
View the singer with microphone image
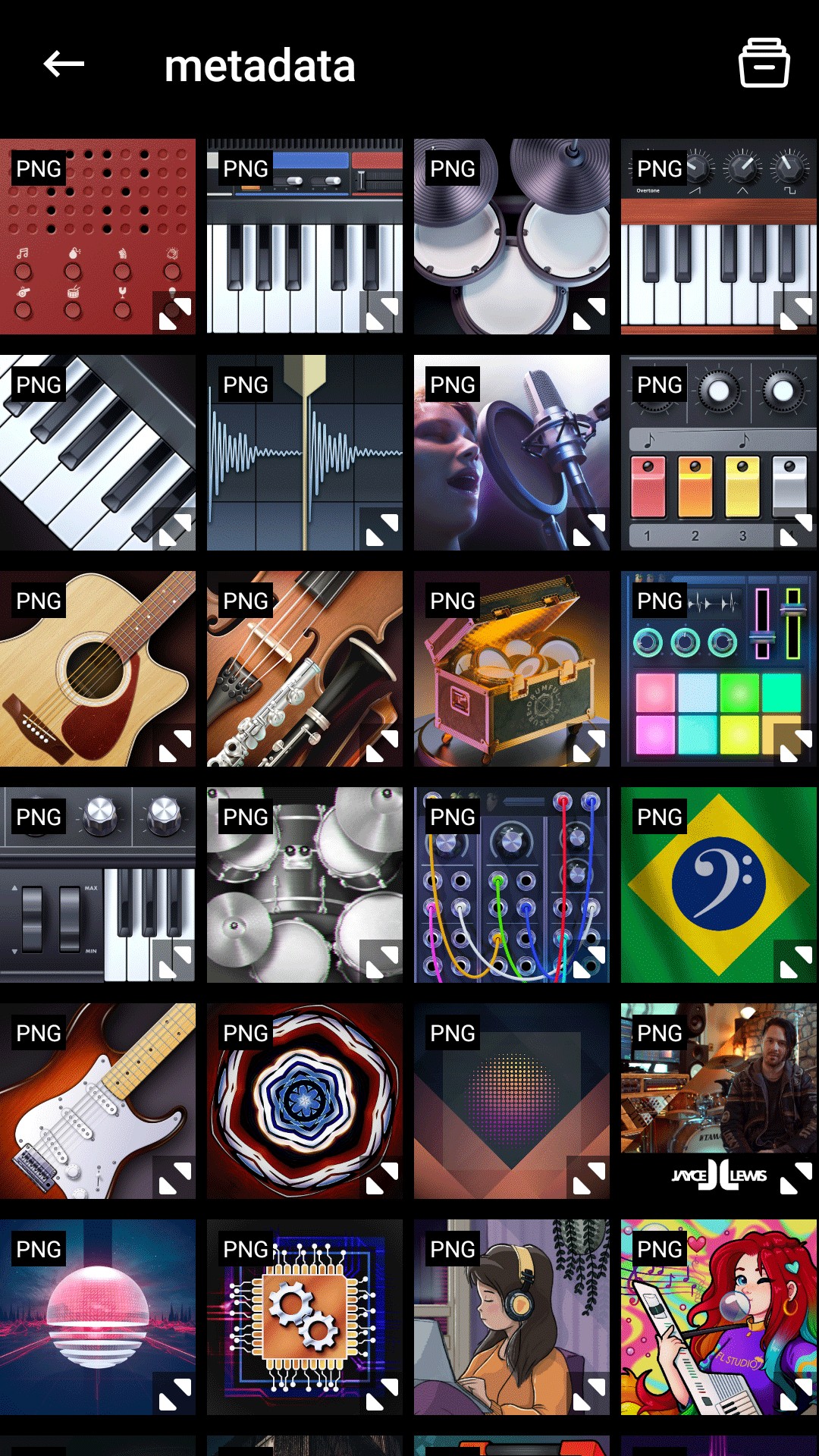(512, 453)
